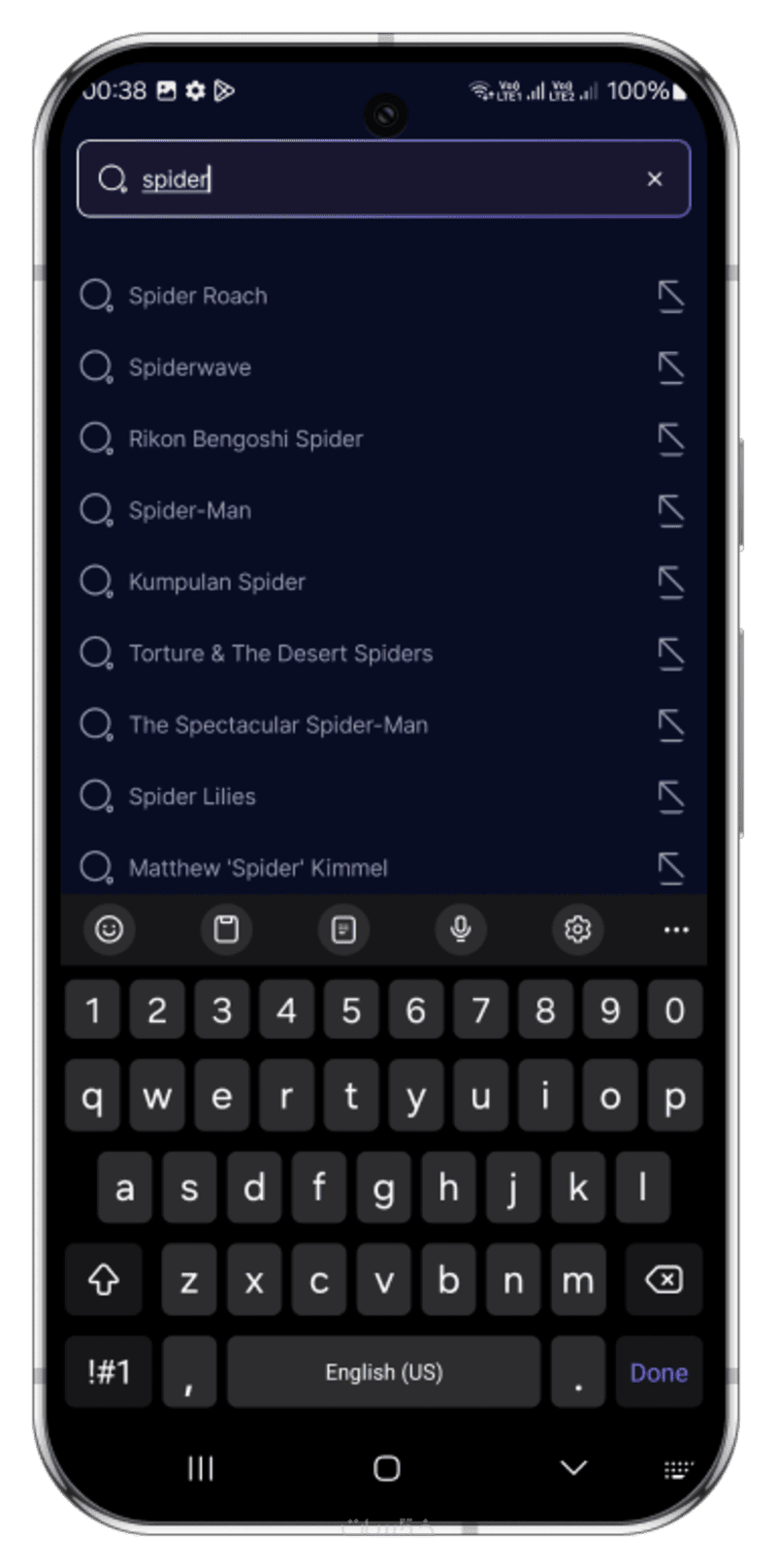Select The Spectacular Spider-Man suggestion

[278, 725]
